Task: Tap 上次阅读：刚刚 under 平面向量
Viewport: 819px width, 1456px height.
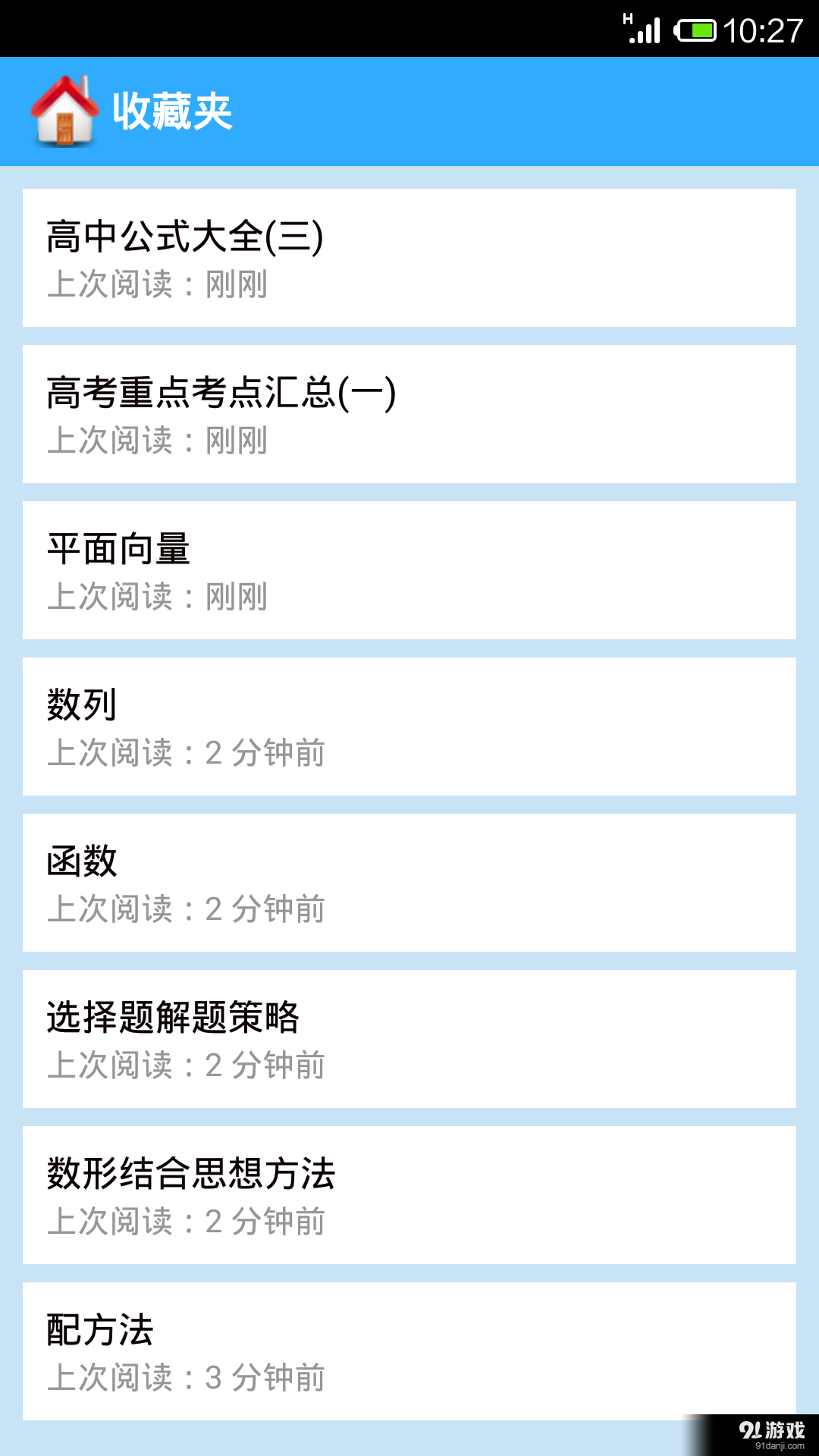Action: point(156,598)
